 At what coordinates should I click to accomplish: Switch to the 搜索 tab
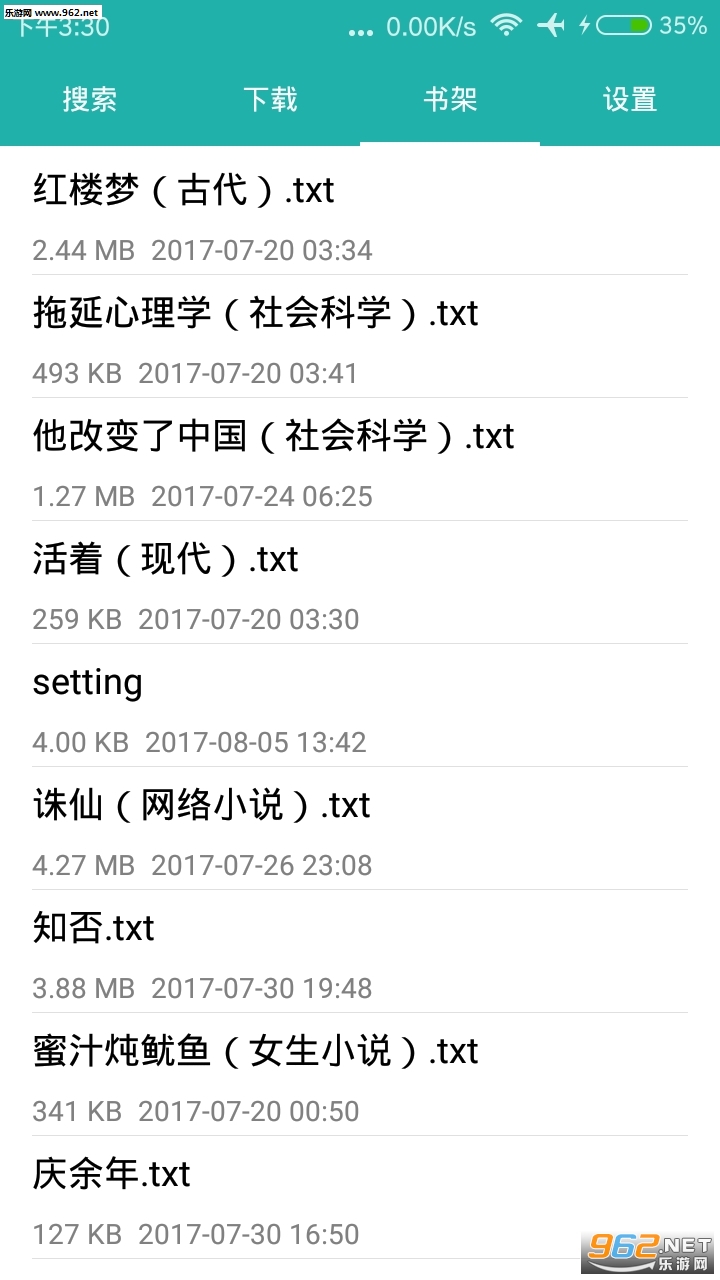pyautogui.click(x=90, y=99)
